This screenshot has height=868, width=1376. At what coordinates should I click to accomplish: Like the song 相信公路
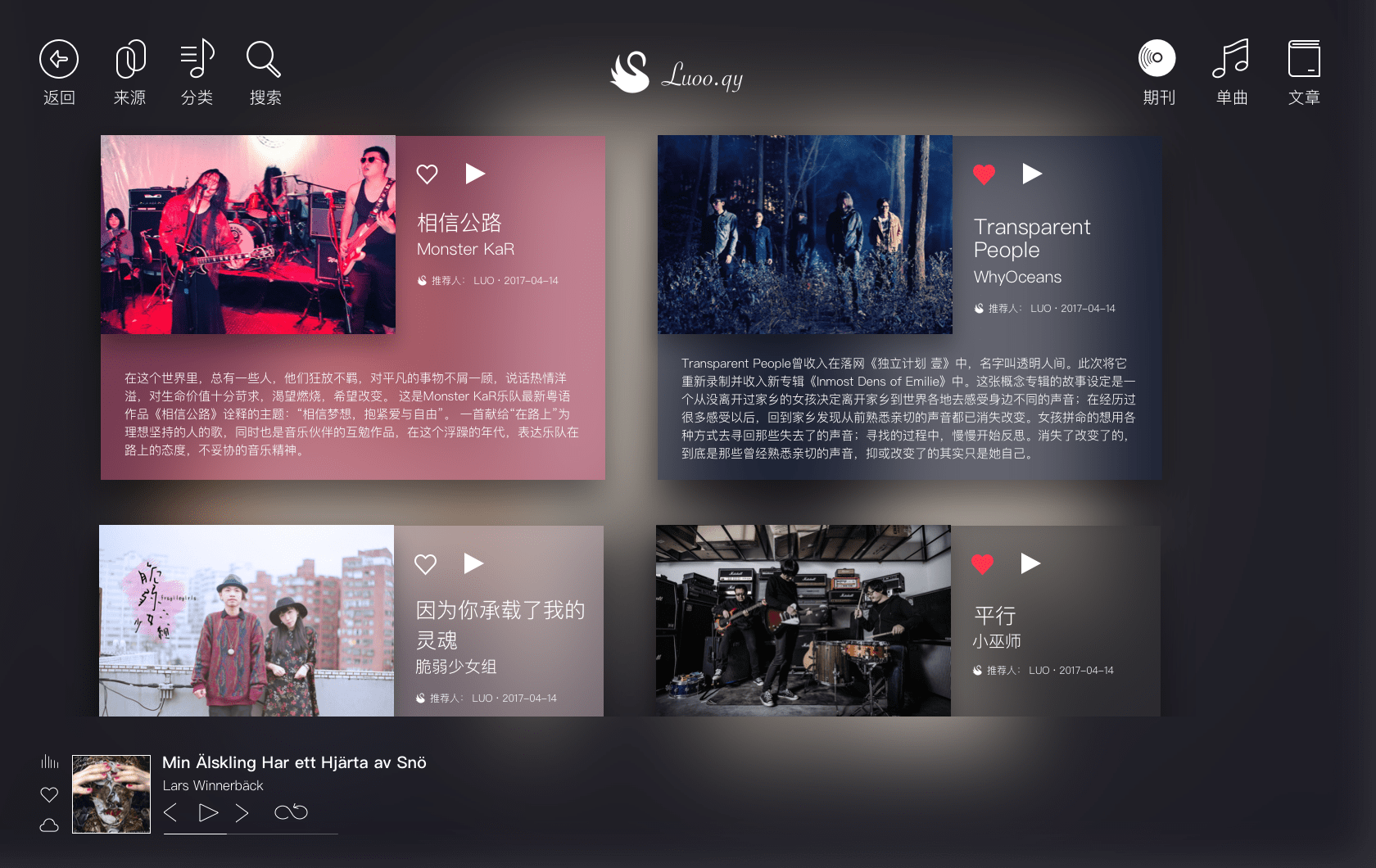427,174
